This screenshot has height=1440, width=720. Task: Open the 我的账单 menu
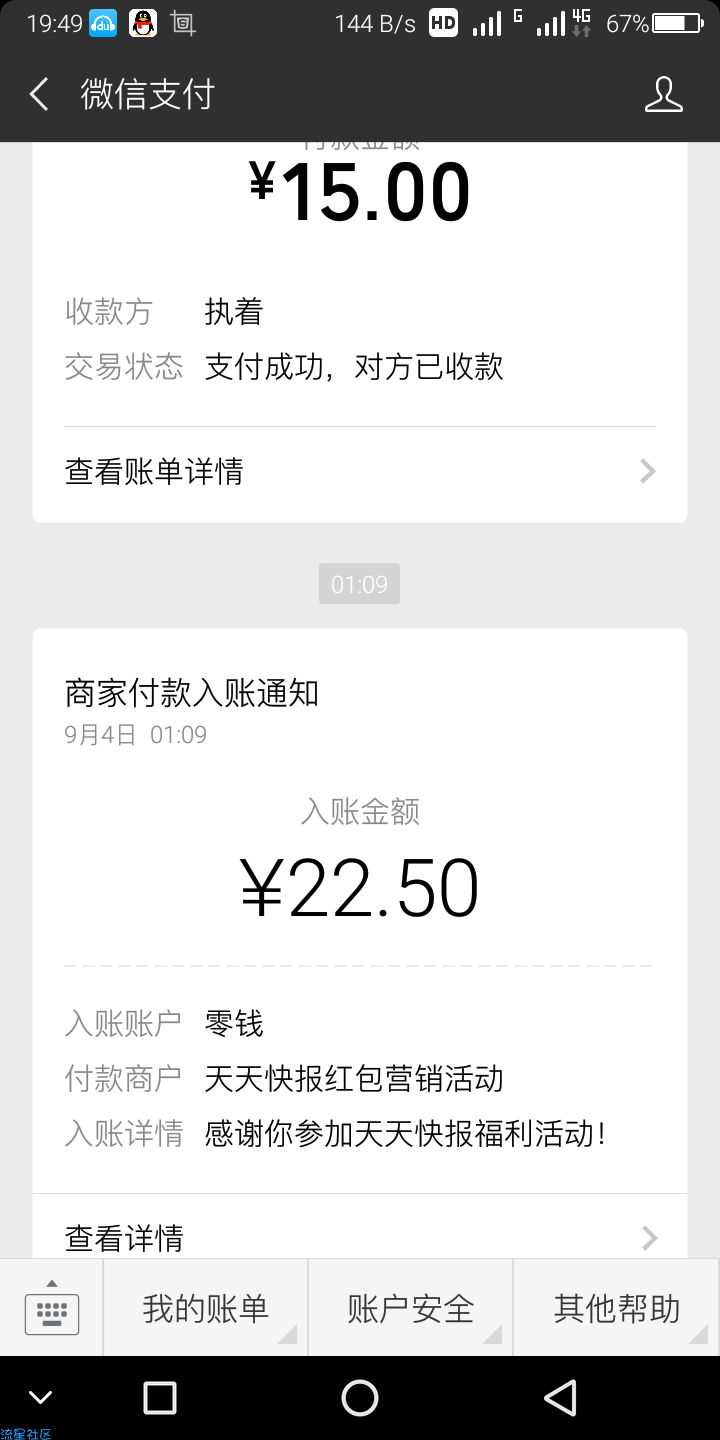205,1308
